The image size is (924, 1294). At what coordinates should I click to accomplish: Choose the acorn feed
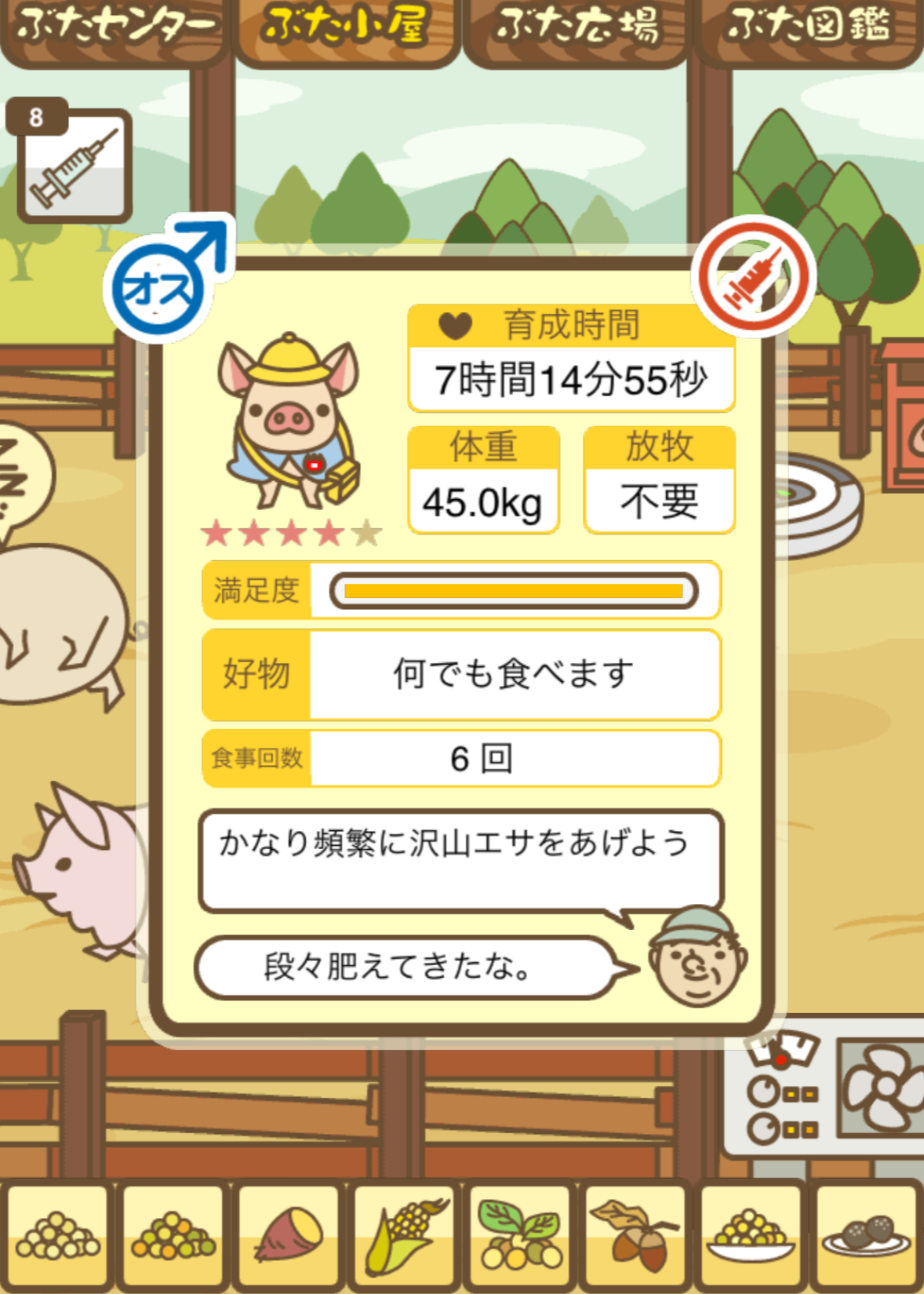pos(635,1238)
